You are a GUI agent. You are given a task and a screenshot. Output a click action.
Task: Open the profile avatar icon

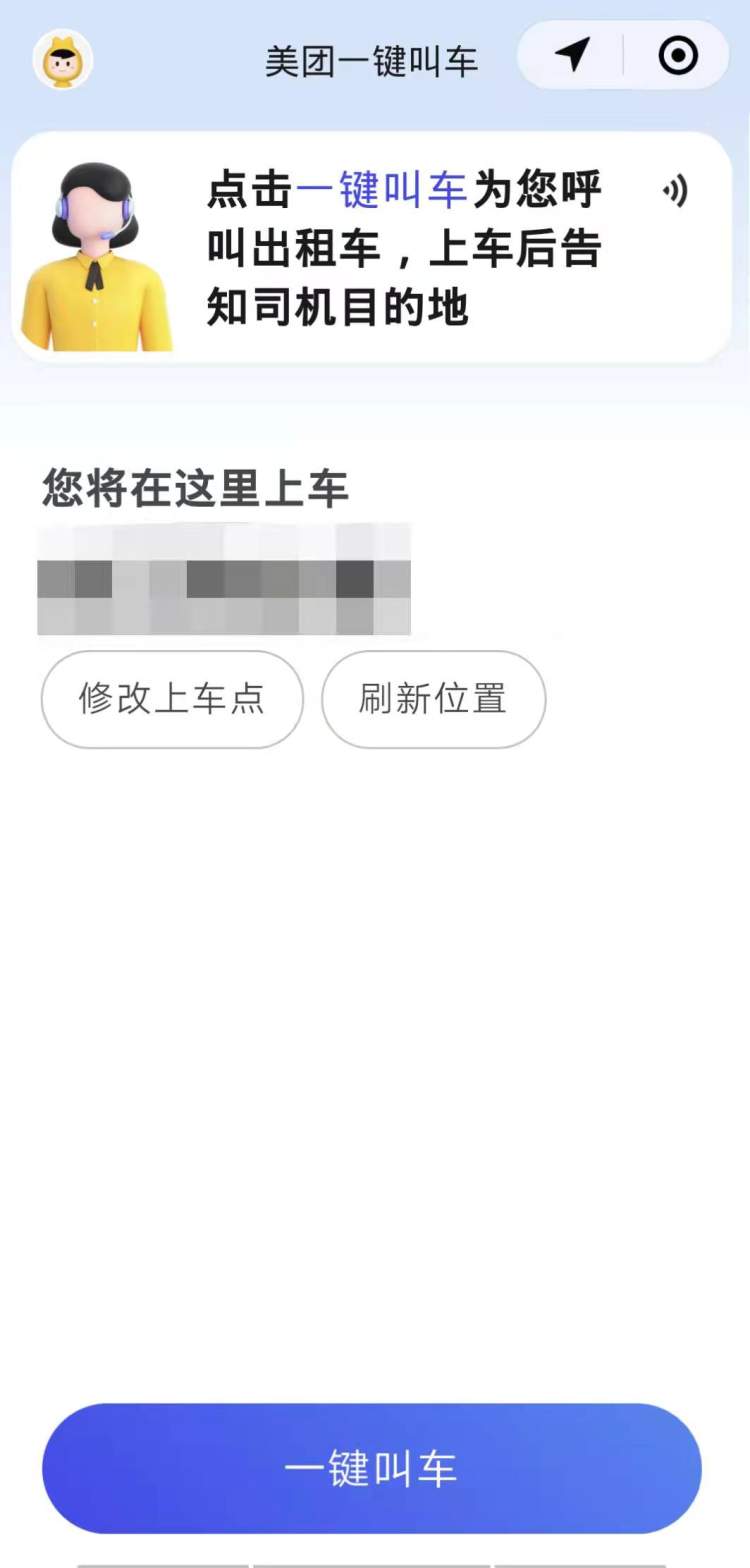(63, 59)
